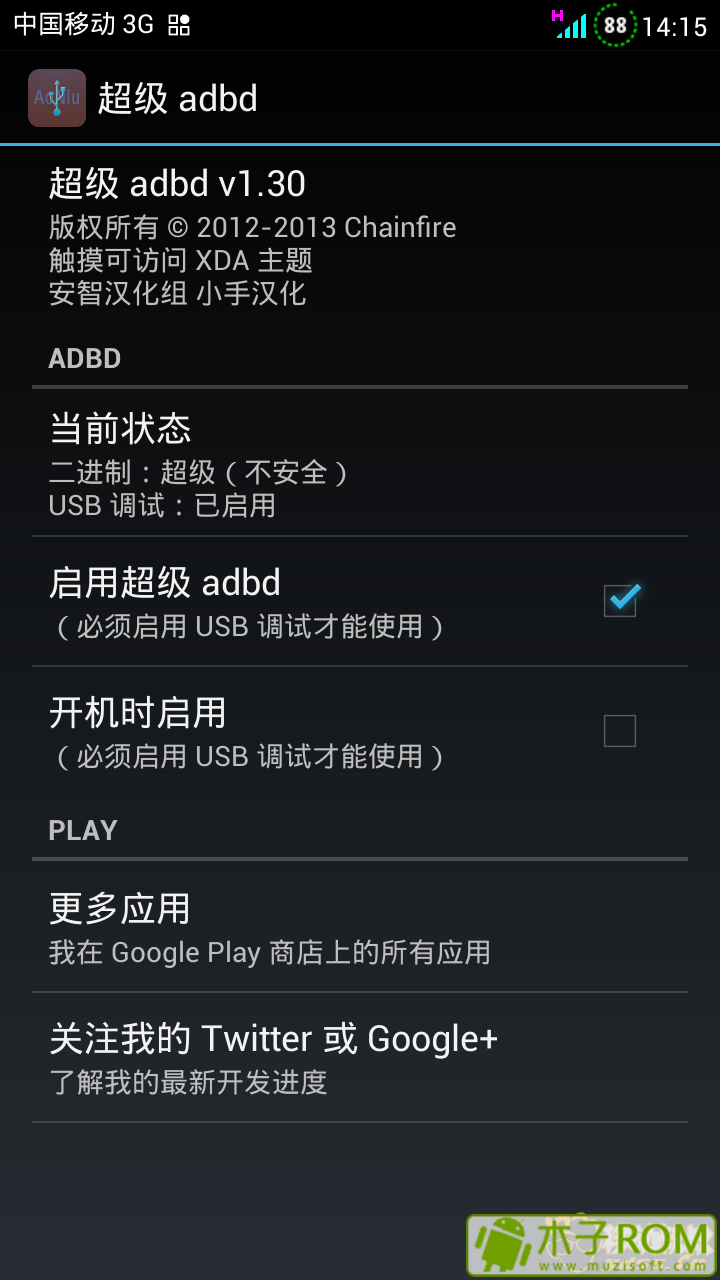Open the 超级 adbd v1.30 XDA thread row

[x=360, y=237]
